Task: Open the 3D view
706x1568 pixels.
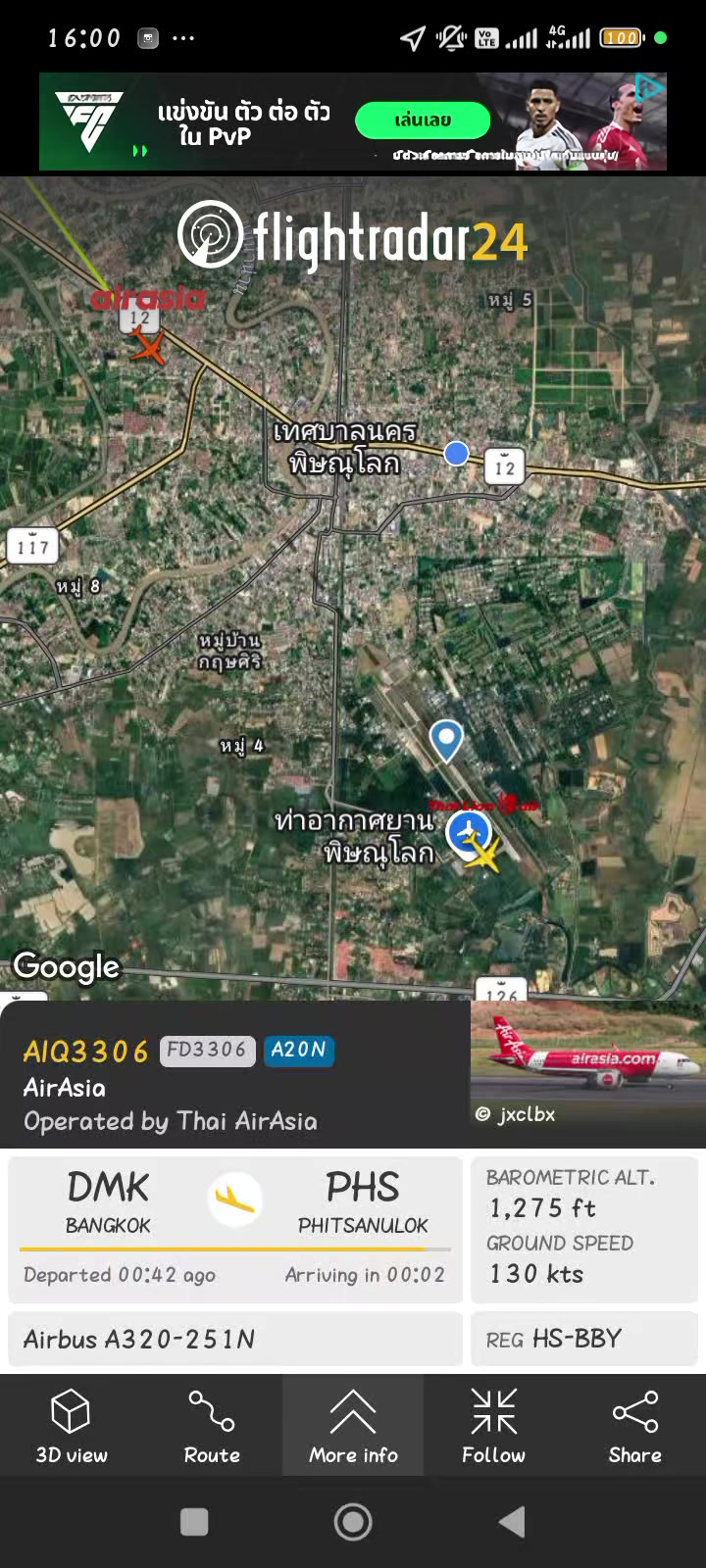Action: [71, 1425]
